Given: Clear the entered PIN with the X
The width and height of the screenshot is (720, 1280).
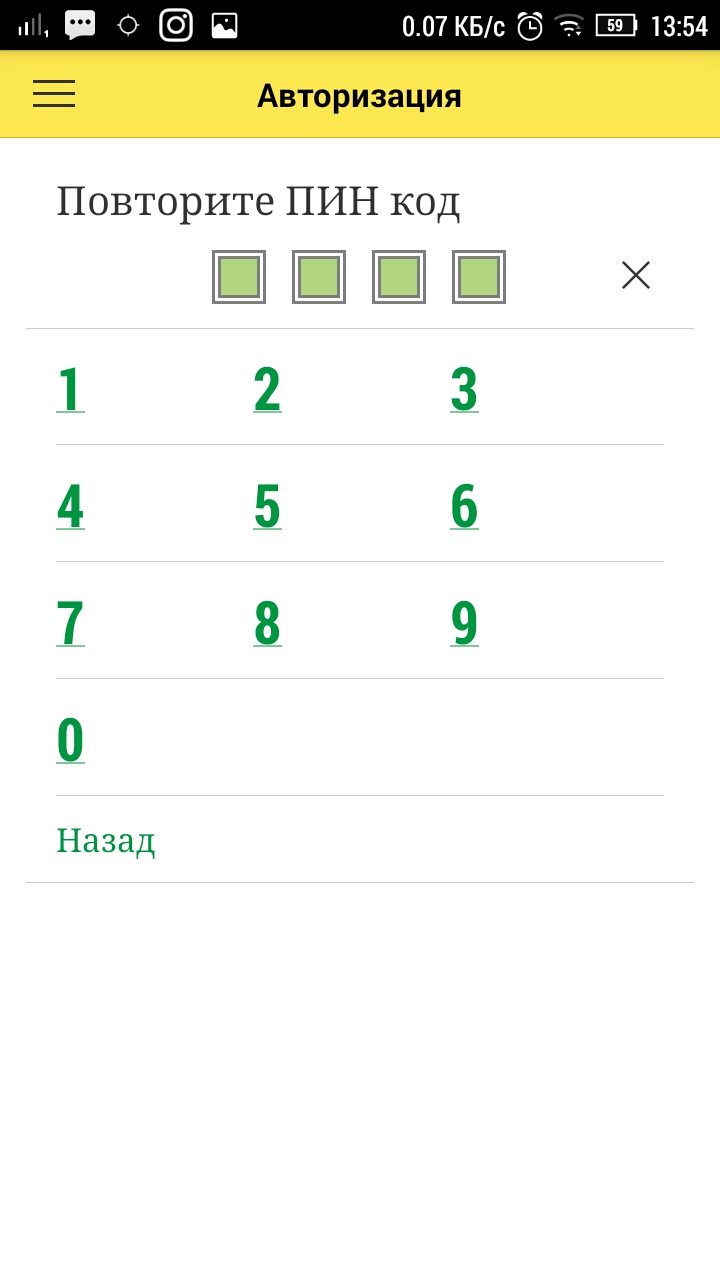Looking at the screenshot, I should (636, 275).
